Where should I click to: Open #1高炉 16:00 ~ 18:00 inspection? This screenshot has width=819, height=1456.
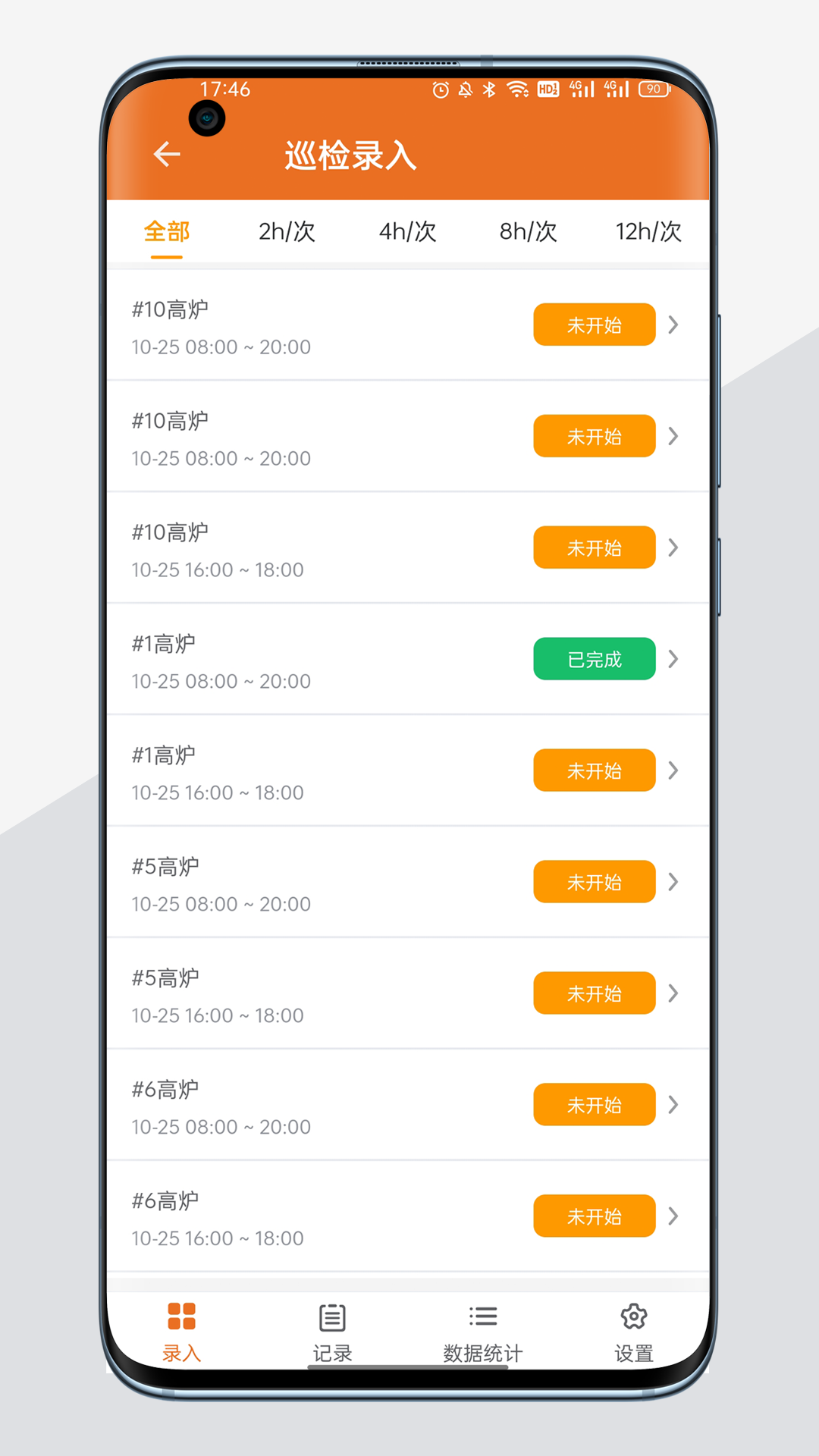(x=408, y=771)
